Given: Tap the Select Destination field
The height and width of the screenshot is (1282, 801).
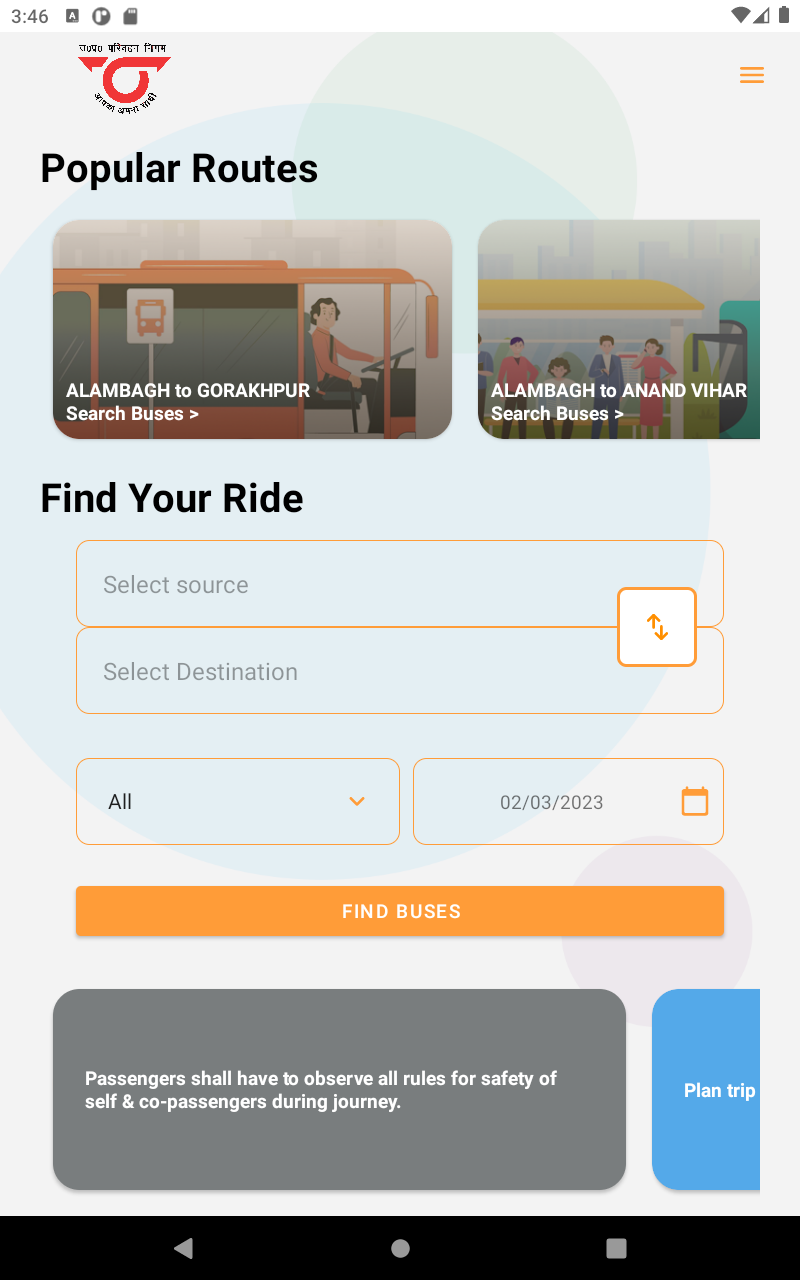Looking at the screenshot, I should 345,672.
